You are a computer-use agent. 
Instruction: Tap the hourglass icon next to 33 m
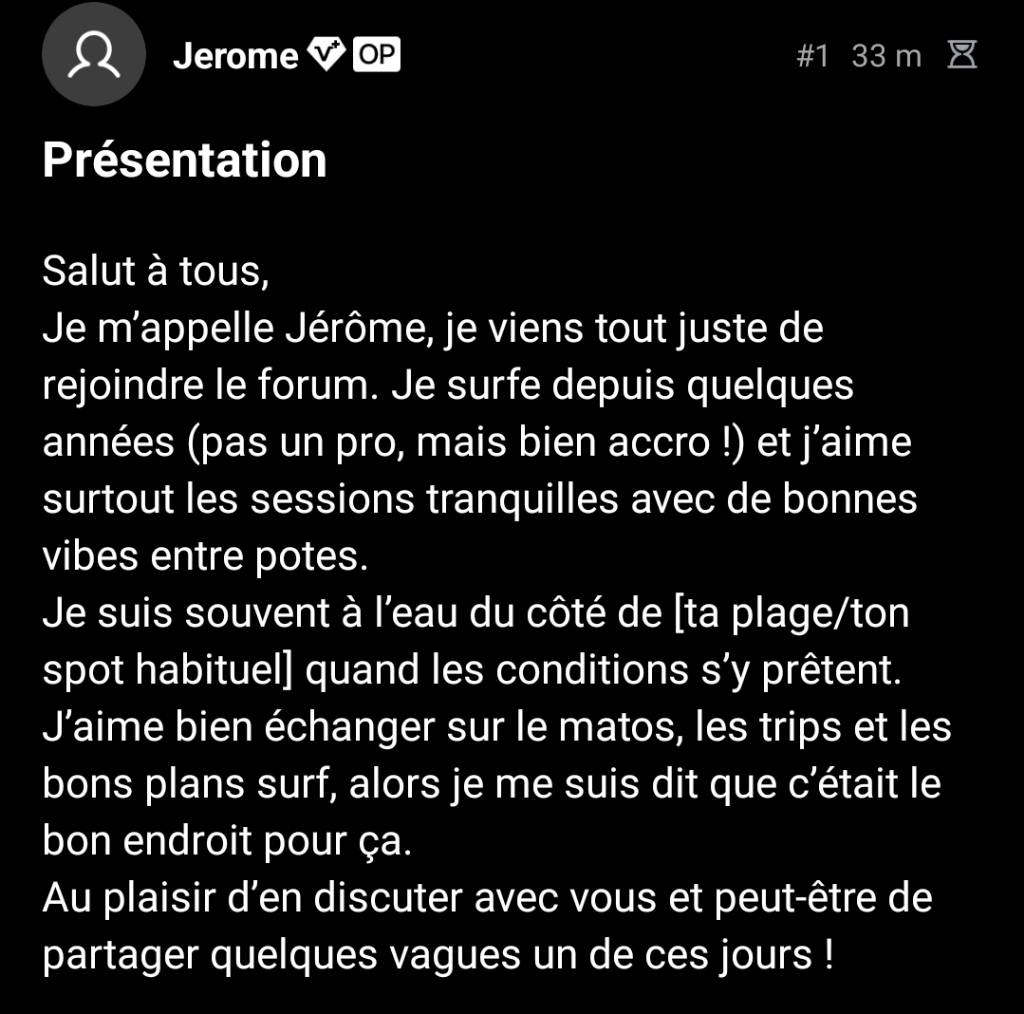[962, 56]
